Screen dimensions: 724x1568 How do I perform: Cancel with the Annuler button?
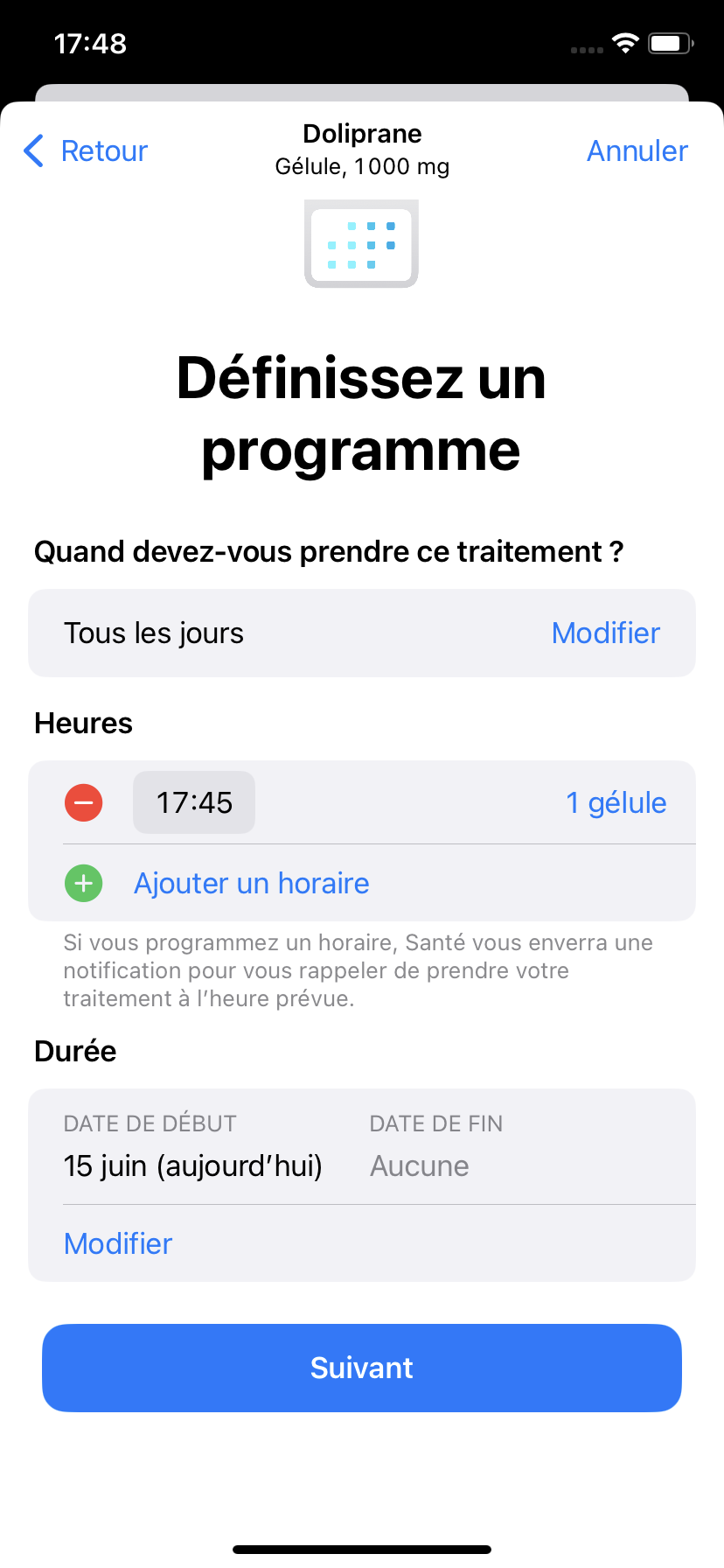(637, 150)
